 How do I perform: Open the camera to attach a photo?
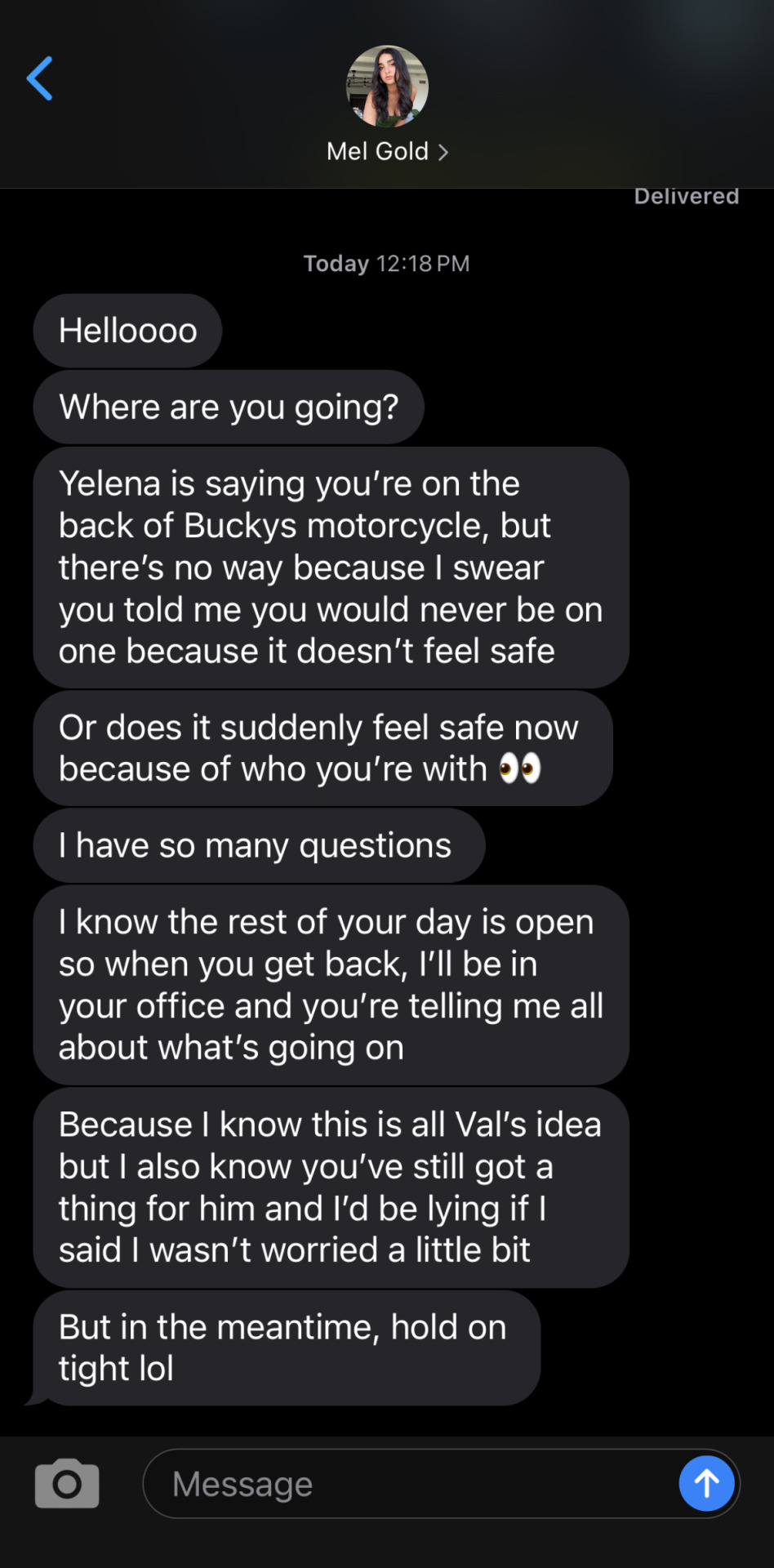pyautogui.click(x=67, y=1483)
